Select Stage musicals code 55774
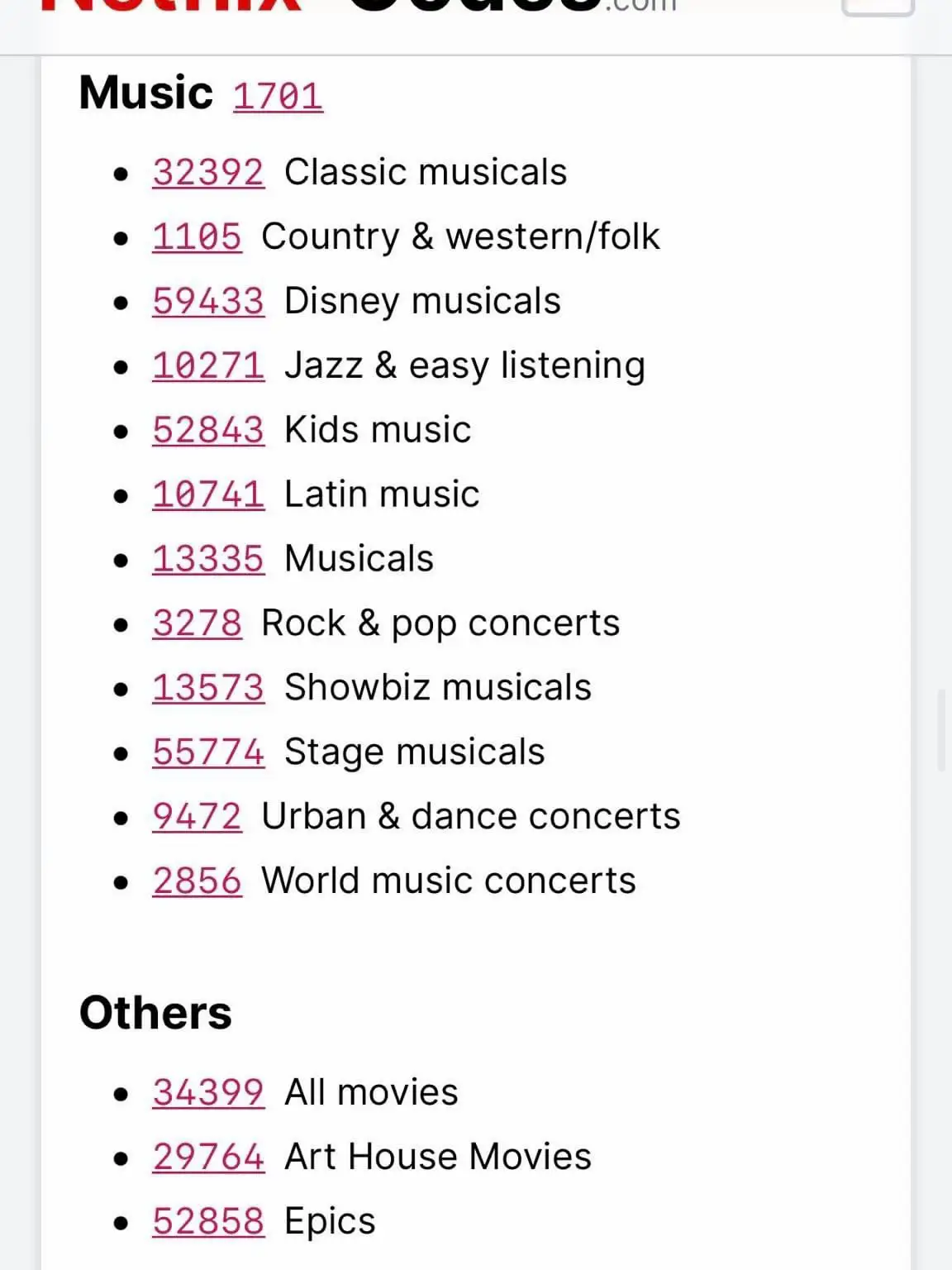952x1270 pixels. 207,752
